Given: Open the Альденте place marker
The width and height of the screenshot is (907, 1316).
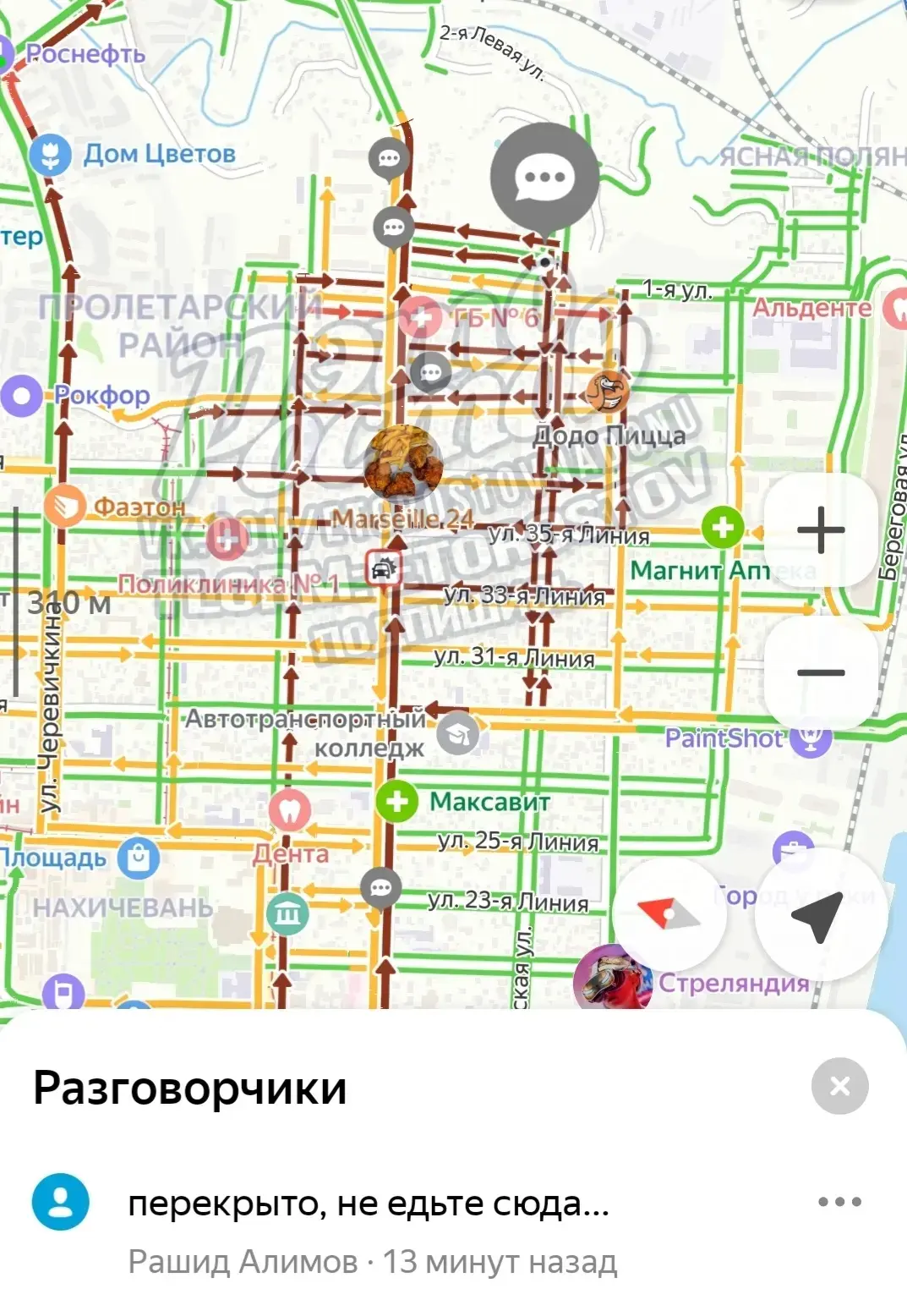Looking at the screenshot, I should click(894, 308).
